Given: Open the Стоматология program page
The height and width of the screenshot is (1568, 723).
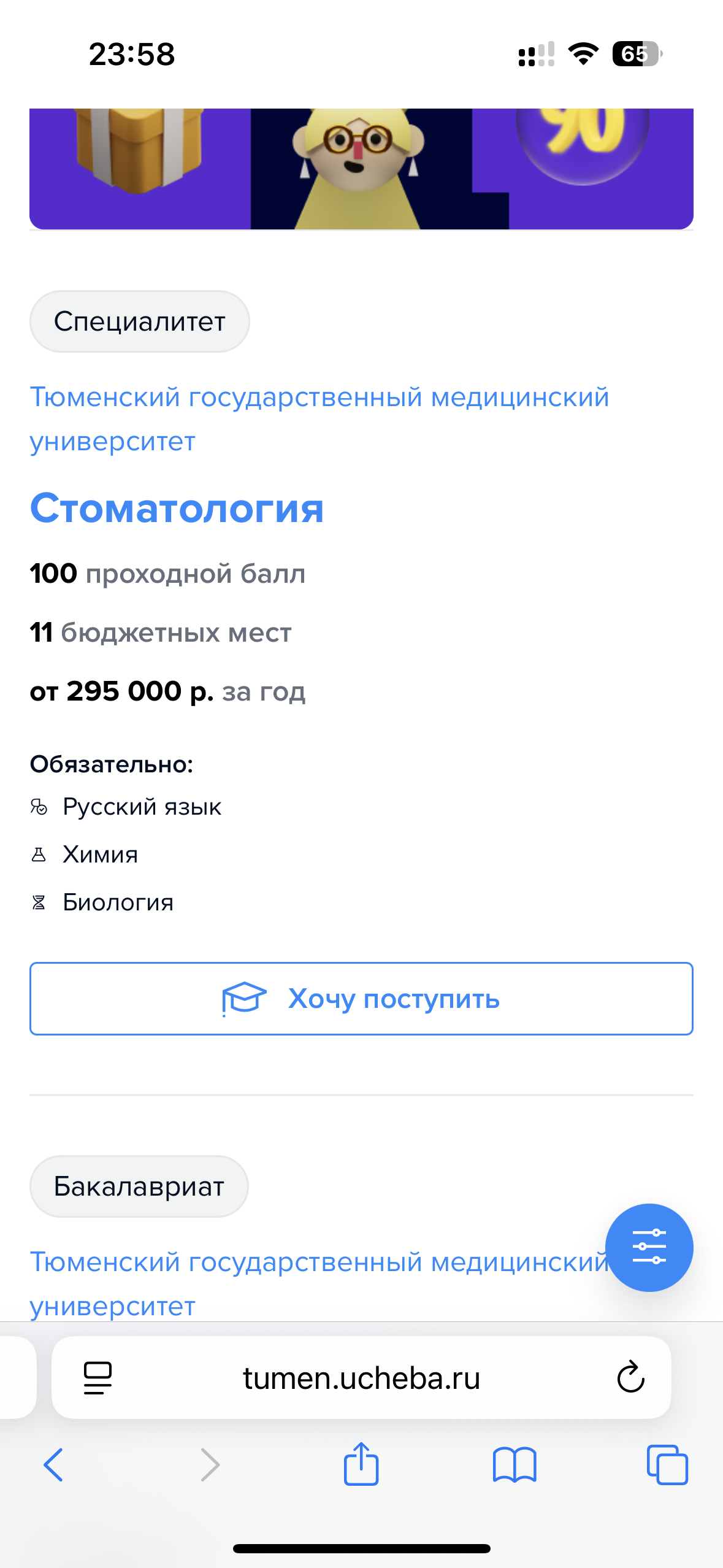Looking at the screenshot, I should [x=177, y=509].
